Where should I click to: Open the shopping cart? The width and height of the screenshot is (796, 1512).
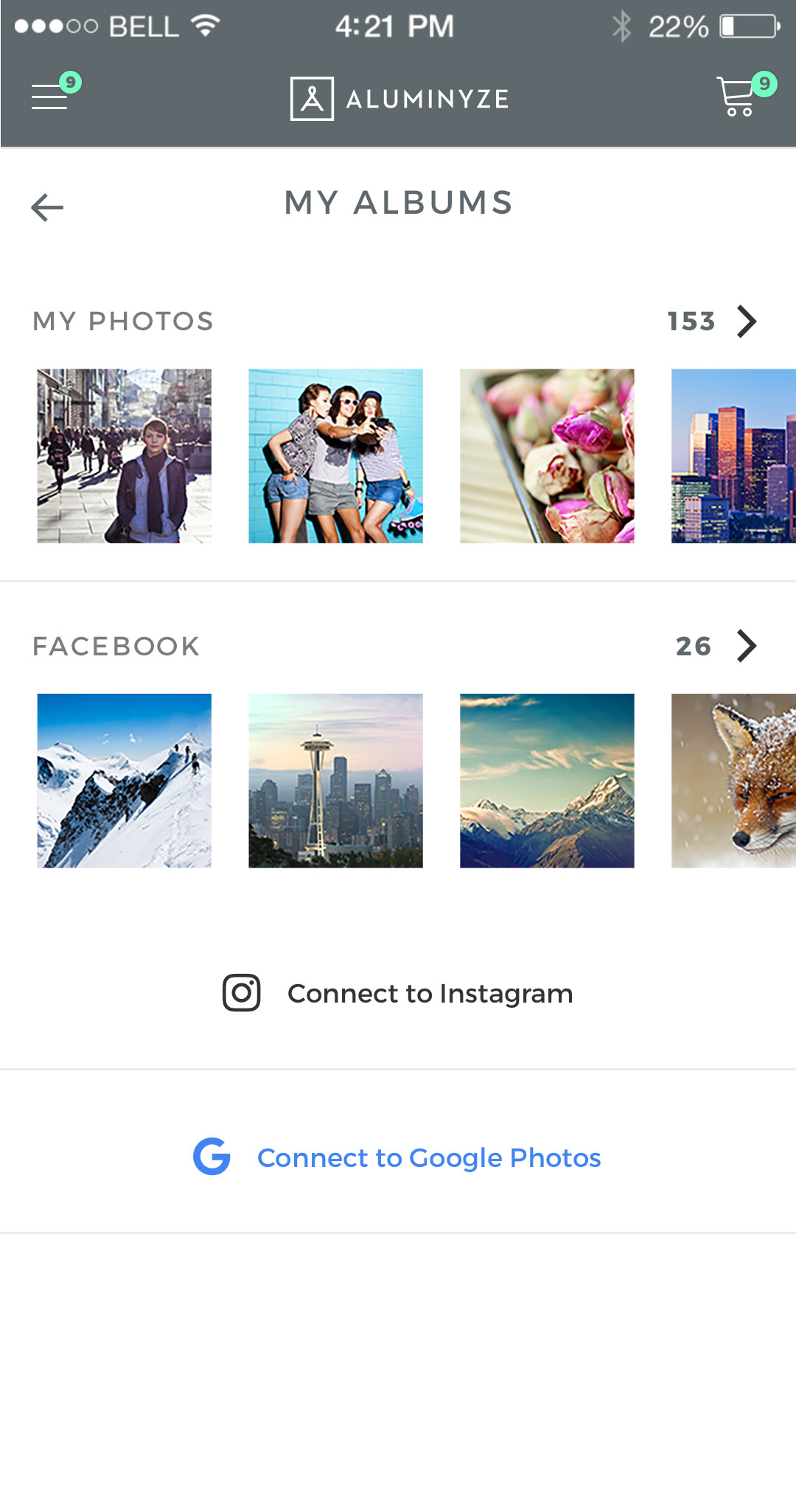pyautogui.click(x=737, y=97)
